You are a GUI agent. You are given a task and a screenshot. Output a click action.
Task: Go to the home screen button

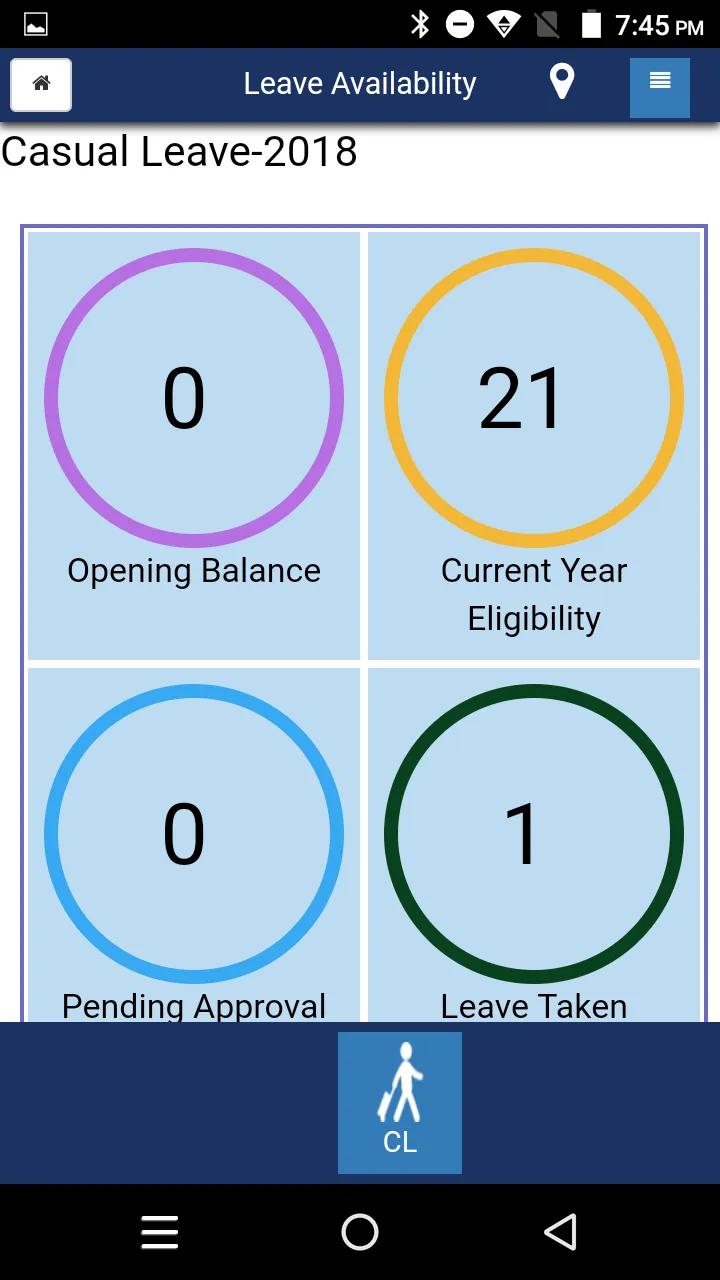pyautogui.click(x=41, y=84)
